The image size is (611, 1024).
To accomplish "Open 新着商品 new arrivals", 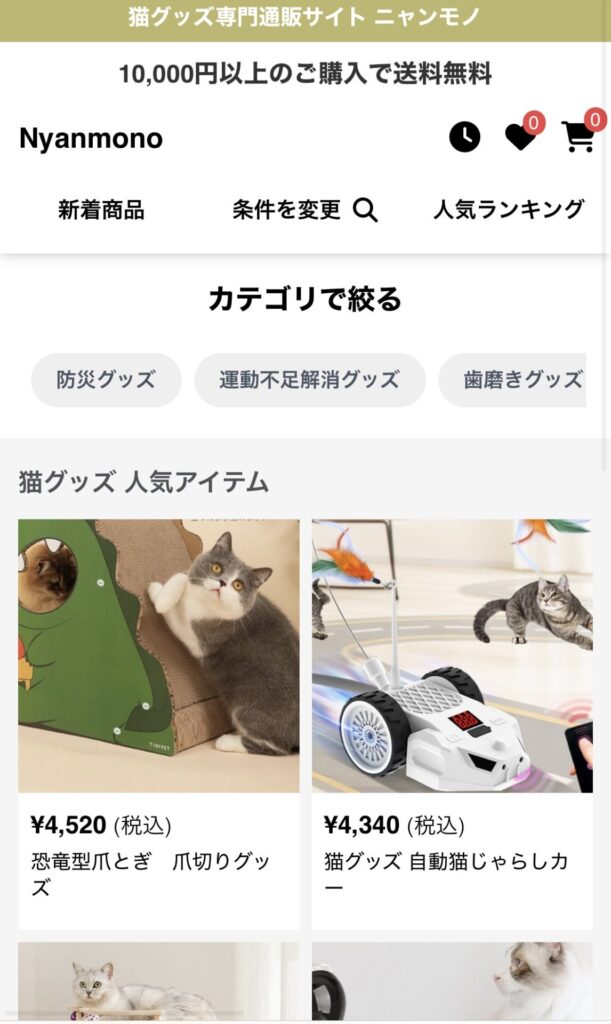I will (101, 210).
